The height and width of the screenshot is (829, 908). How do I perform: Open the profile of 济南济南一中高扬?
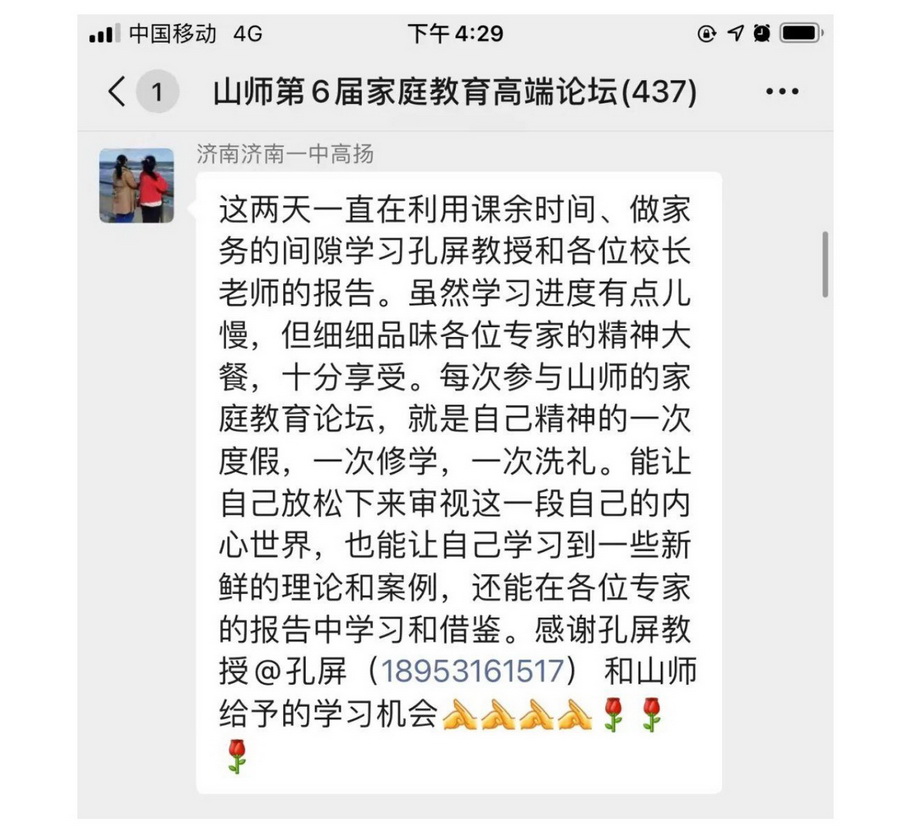pyautogui.click(x=137, y=186)
